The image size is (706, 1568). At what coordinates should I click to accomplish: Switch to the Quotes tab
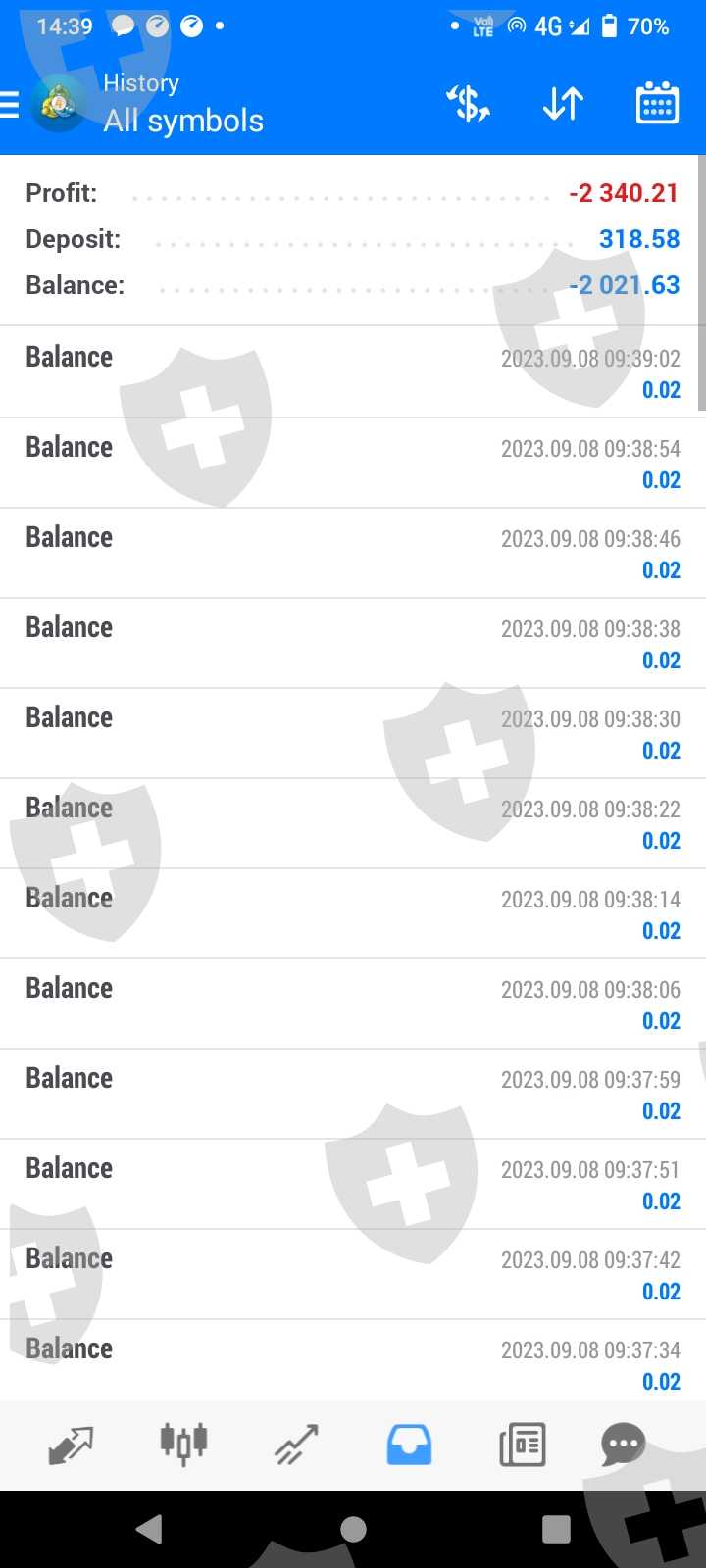[x=71, y=1445]
